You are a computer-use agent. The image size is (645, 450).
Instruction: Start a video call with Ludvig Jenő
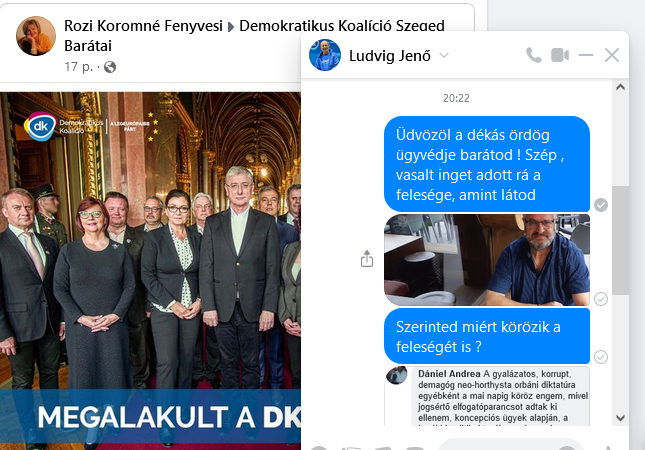560,55
